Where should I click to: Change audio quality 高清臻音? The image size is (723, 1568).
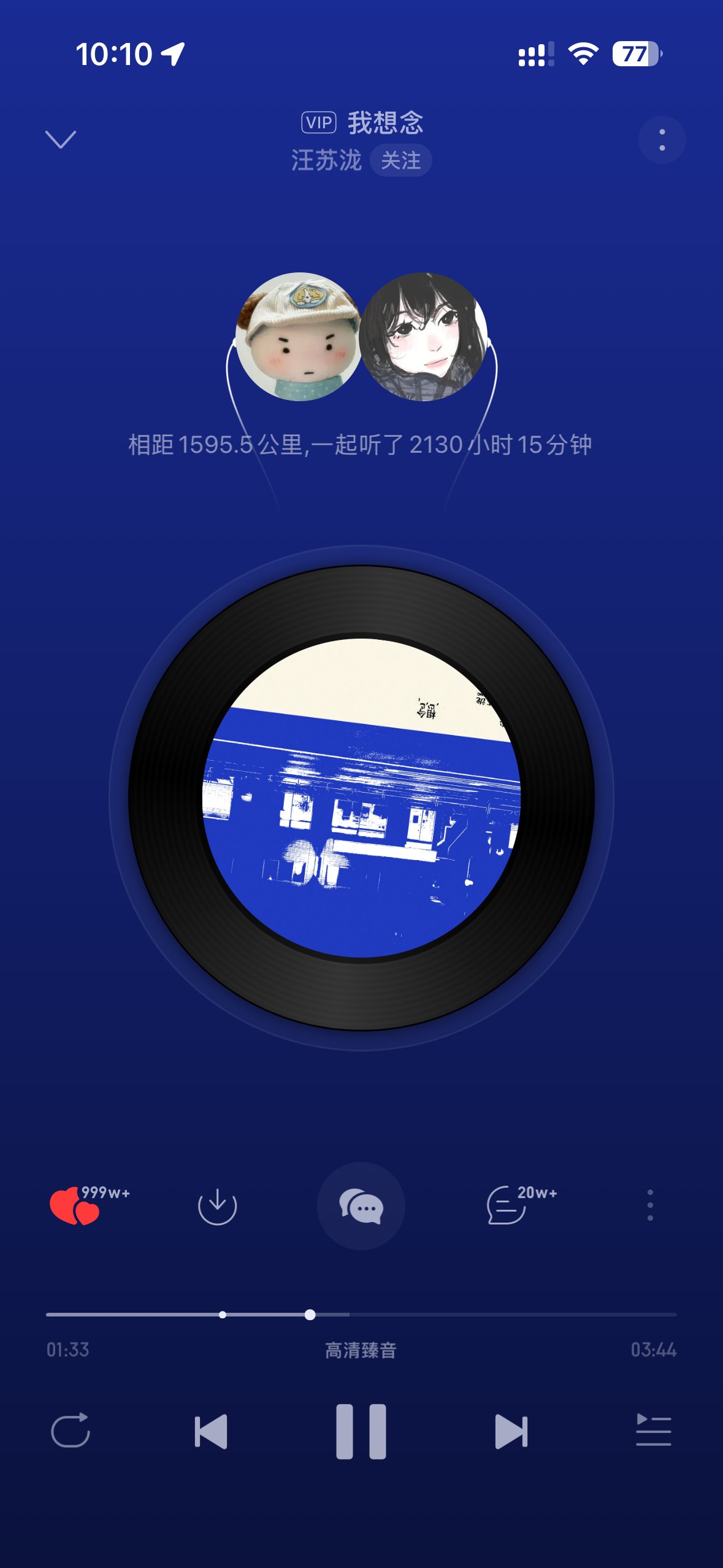click(361, 1350)
